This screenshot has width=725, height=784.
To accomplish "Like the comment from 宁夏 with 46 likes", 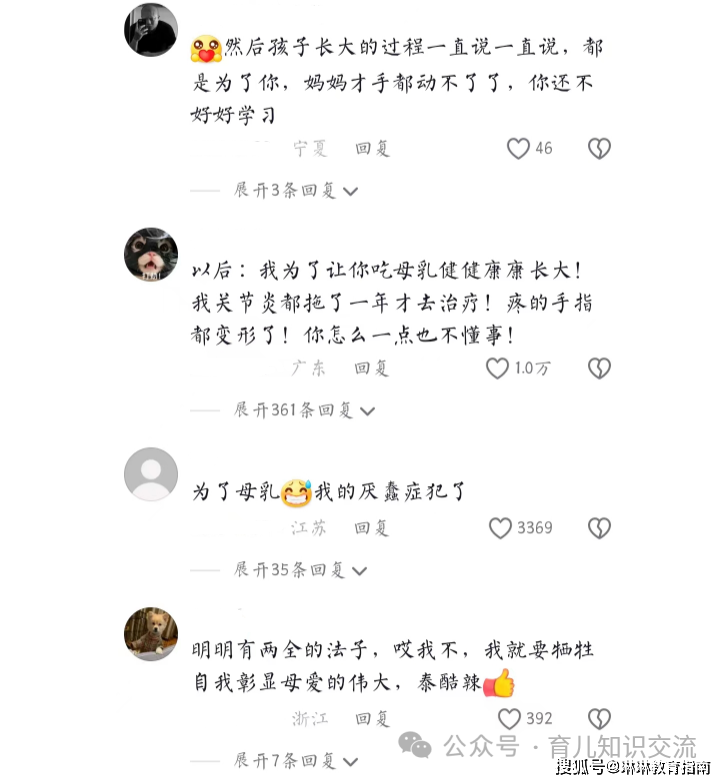I will 518,149.
